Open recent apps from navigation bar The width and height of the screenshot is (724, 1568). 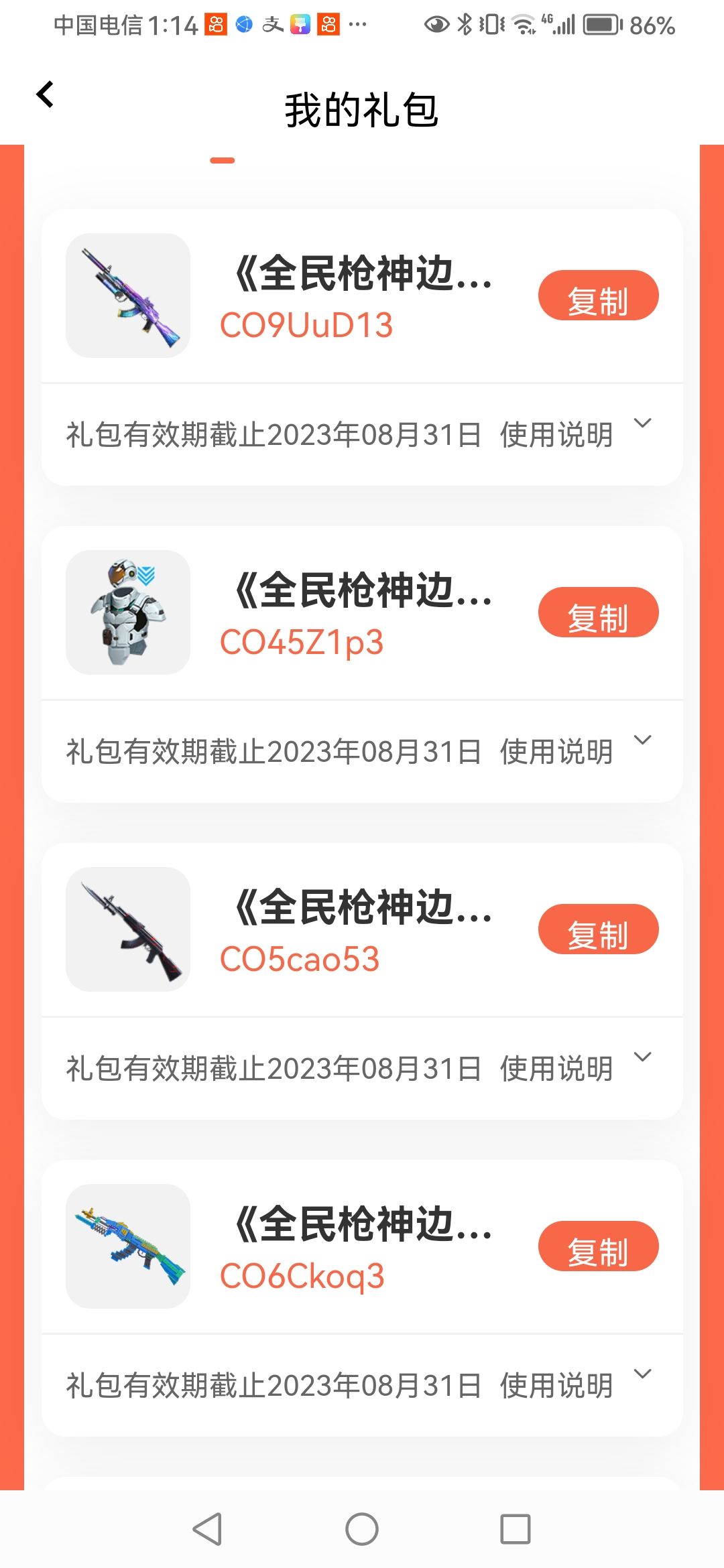(x=515, y=1529)
